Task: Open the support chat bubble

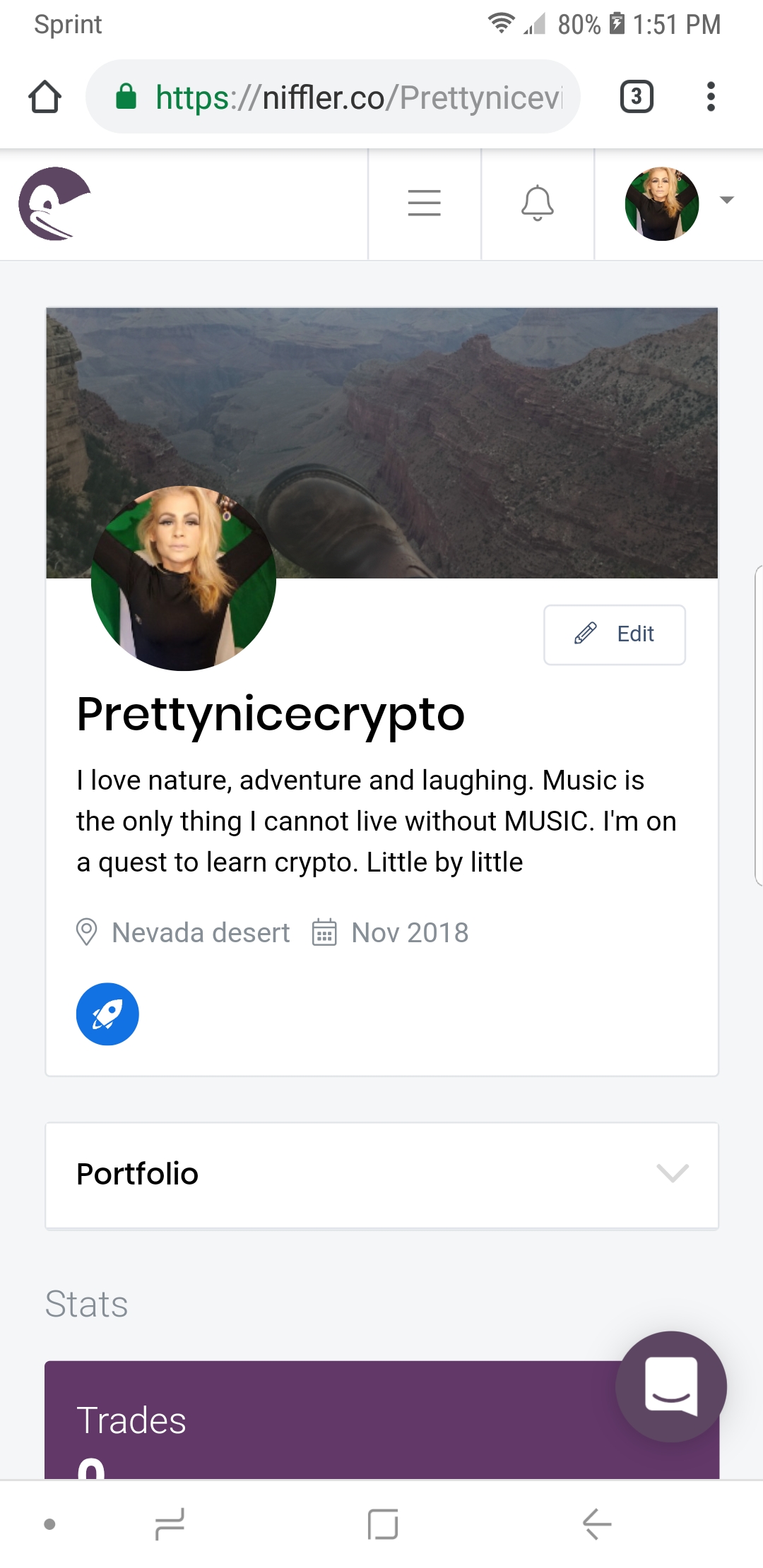Action: click(670, 1386)
